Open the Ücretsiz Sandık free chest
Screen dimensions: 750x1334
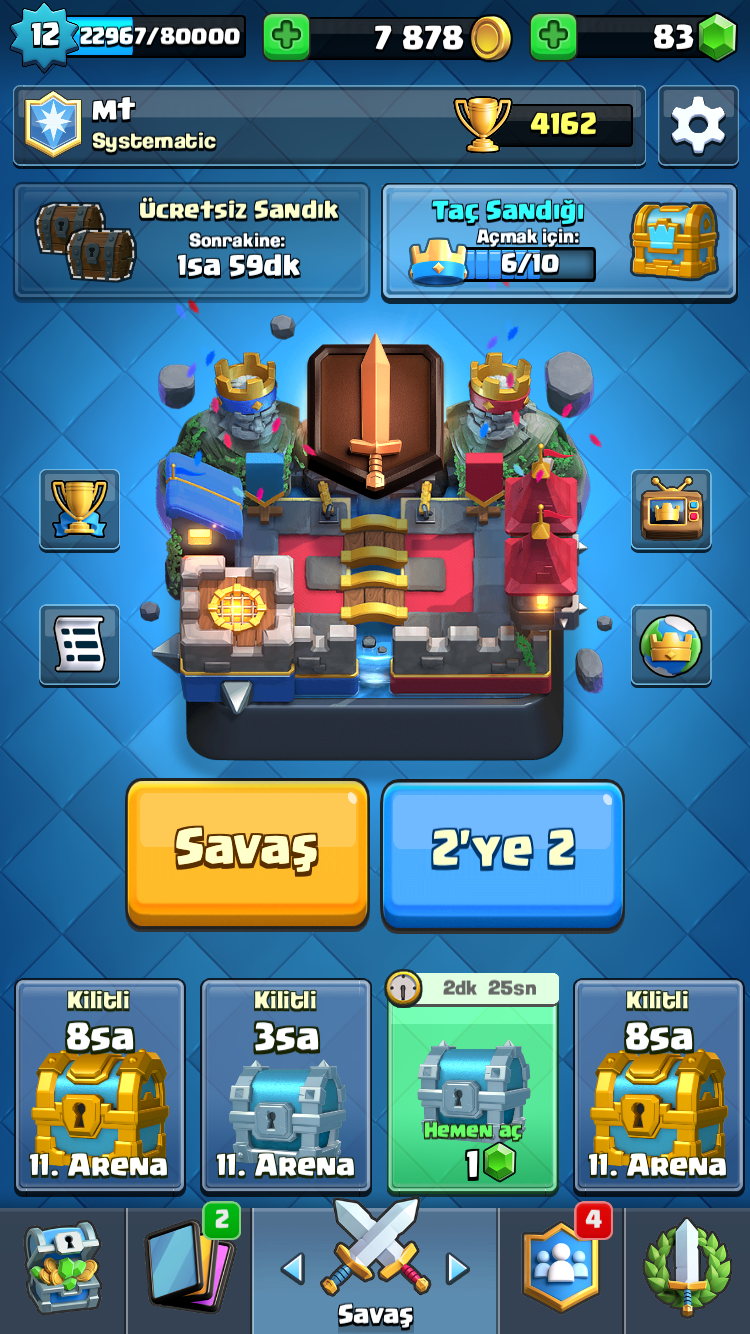click(x=191, y=241)
